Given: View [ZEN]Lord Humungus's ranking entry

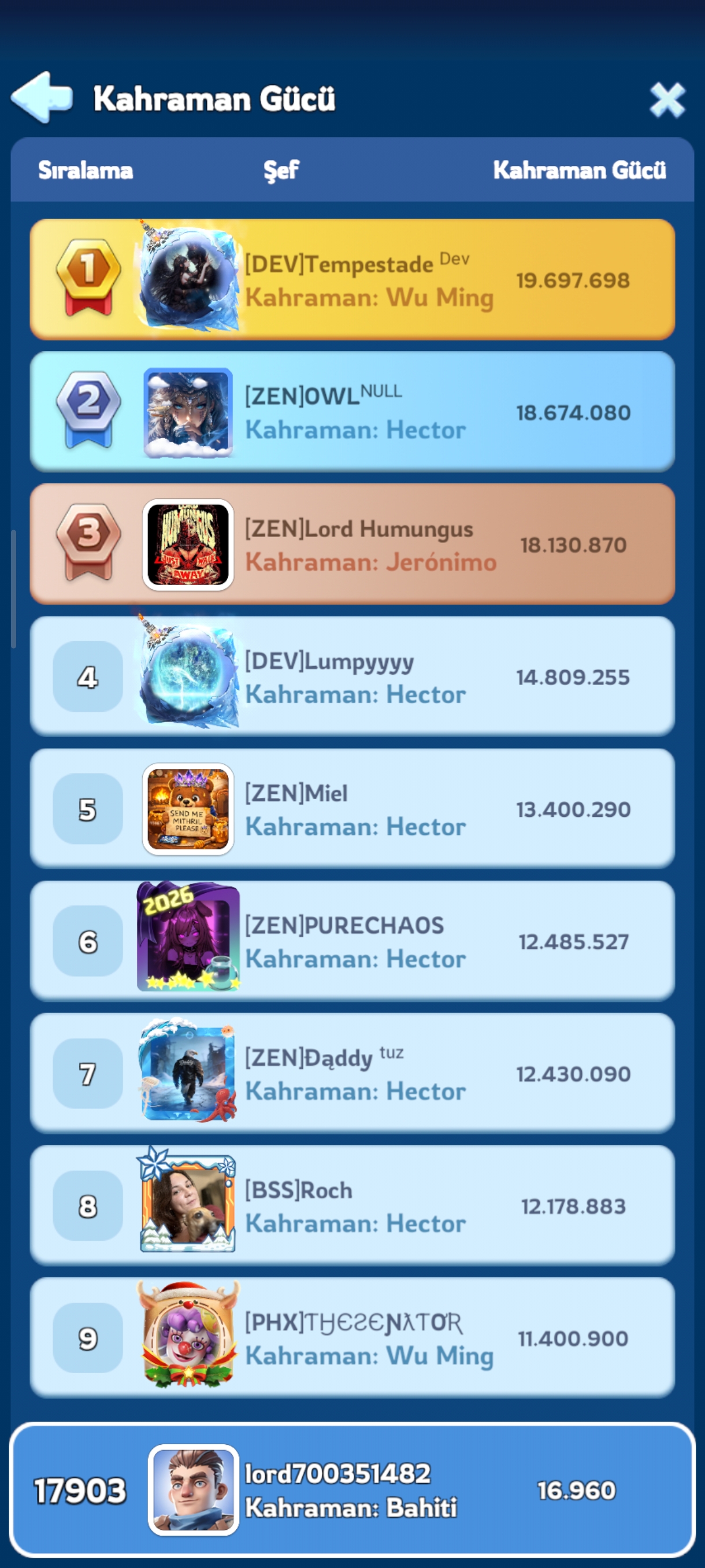Looking at the screenshot, I should (352, 543).
